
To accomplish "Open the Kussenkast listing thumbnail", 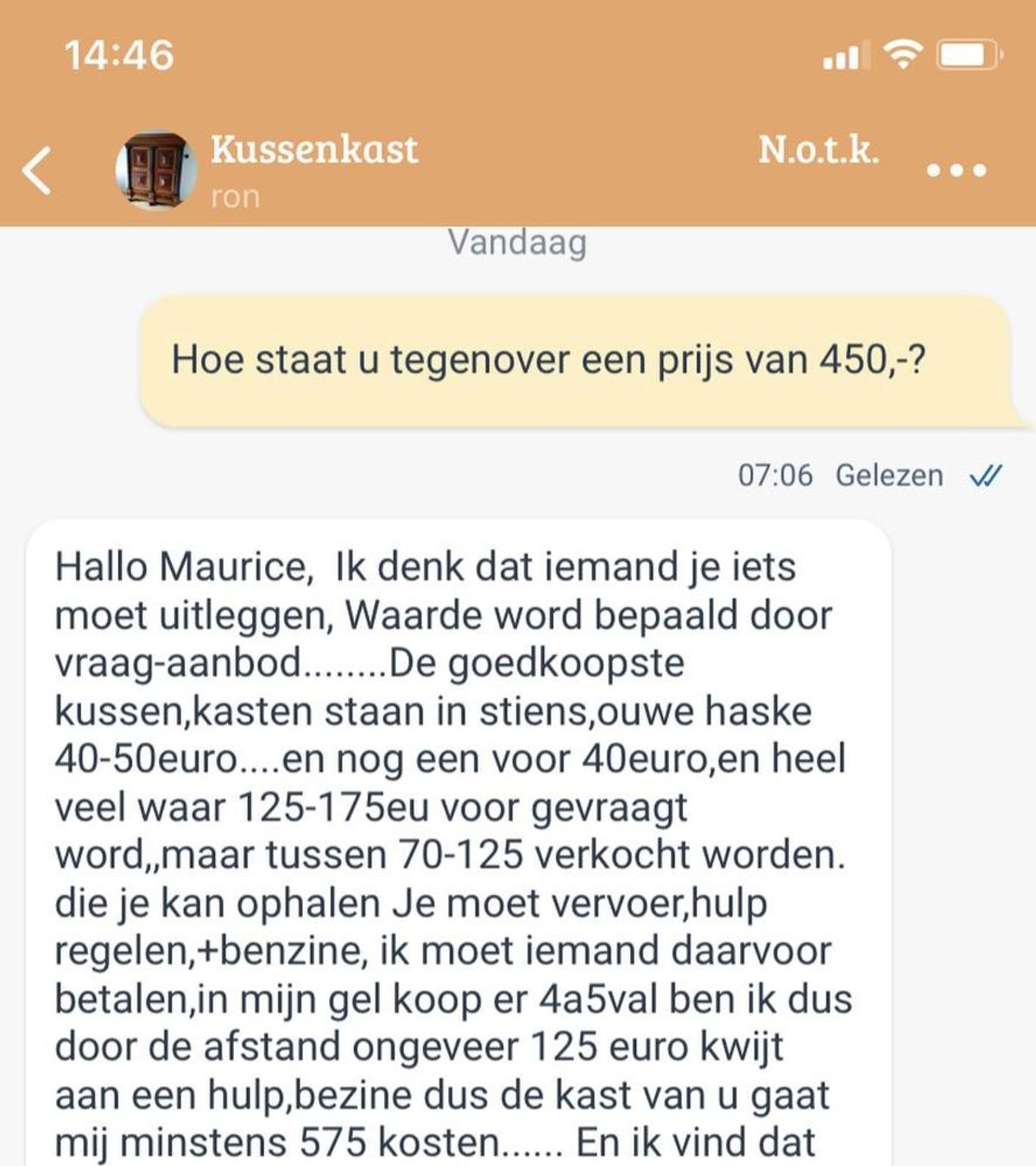I will 155,170.
